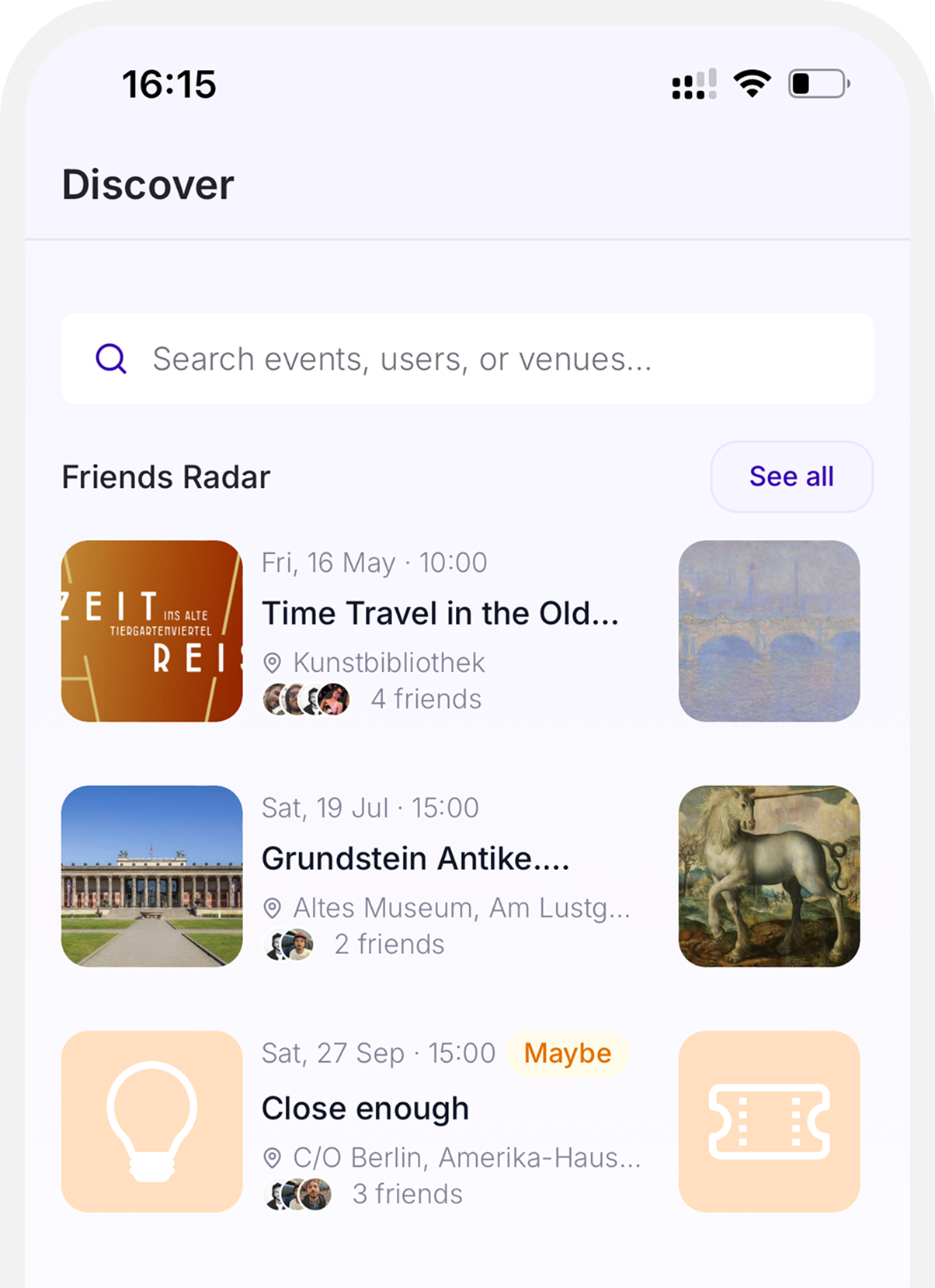Open the Grundstein Antike event
The width and height of the screenshot is (935, 1288).
(415, 859)
